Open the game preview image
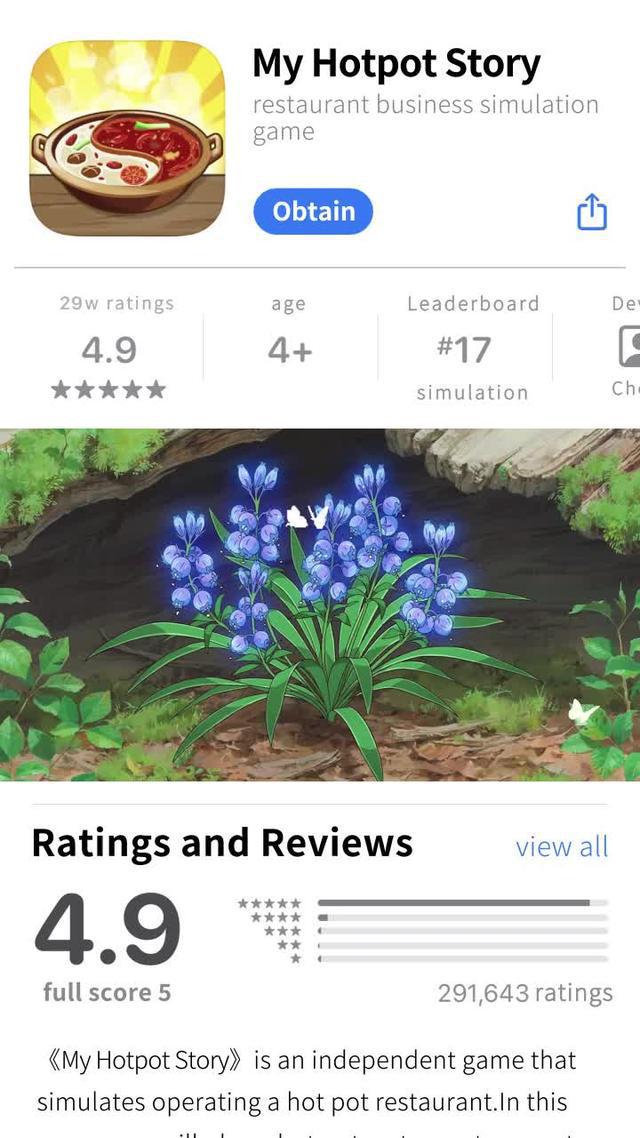The height and width of the screenshot is (1138, 640). pos(320,605)
